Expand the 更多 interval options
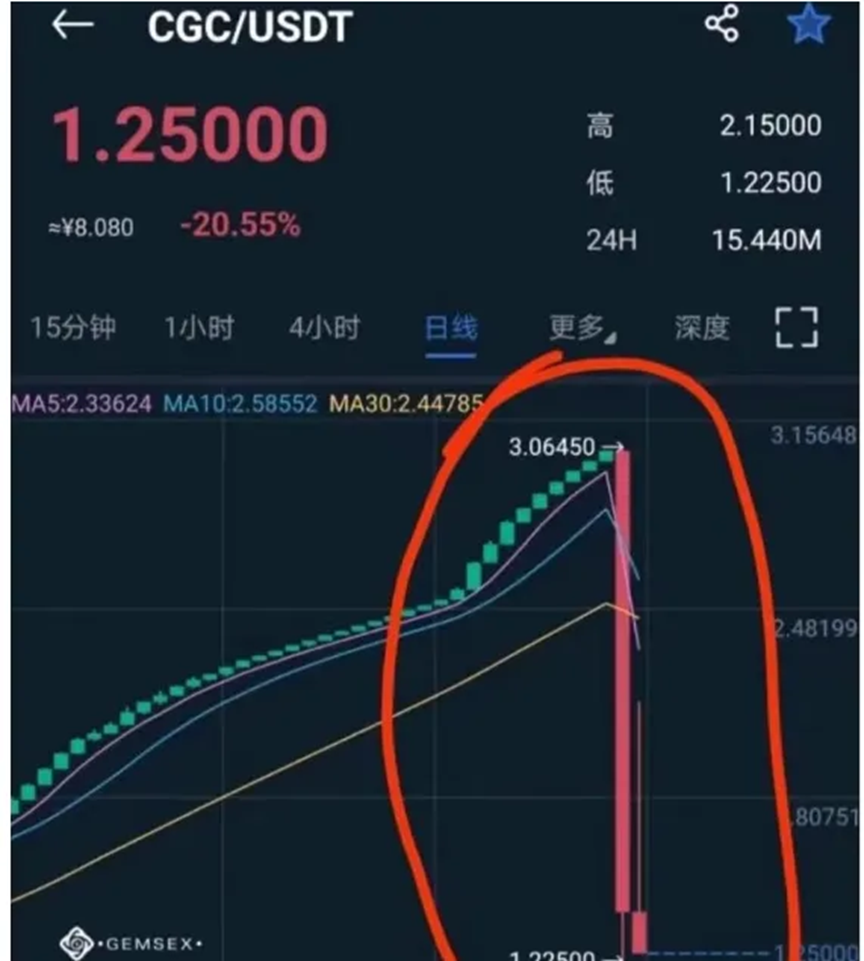 (x=581, y=327)
